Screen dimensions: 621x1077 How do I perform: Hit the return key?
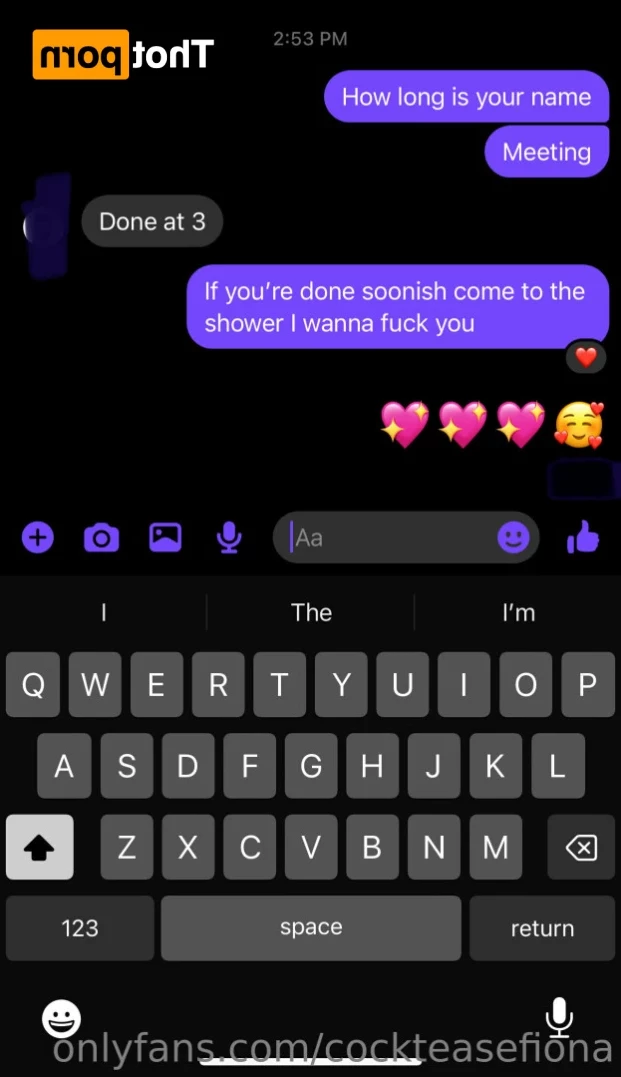542,928
